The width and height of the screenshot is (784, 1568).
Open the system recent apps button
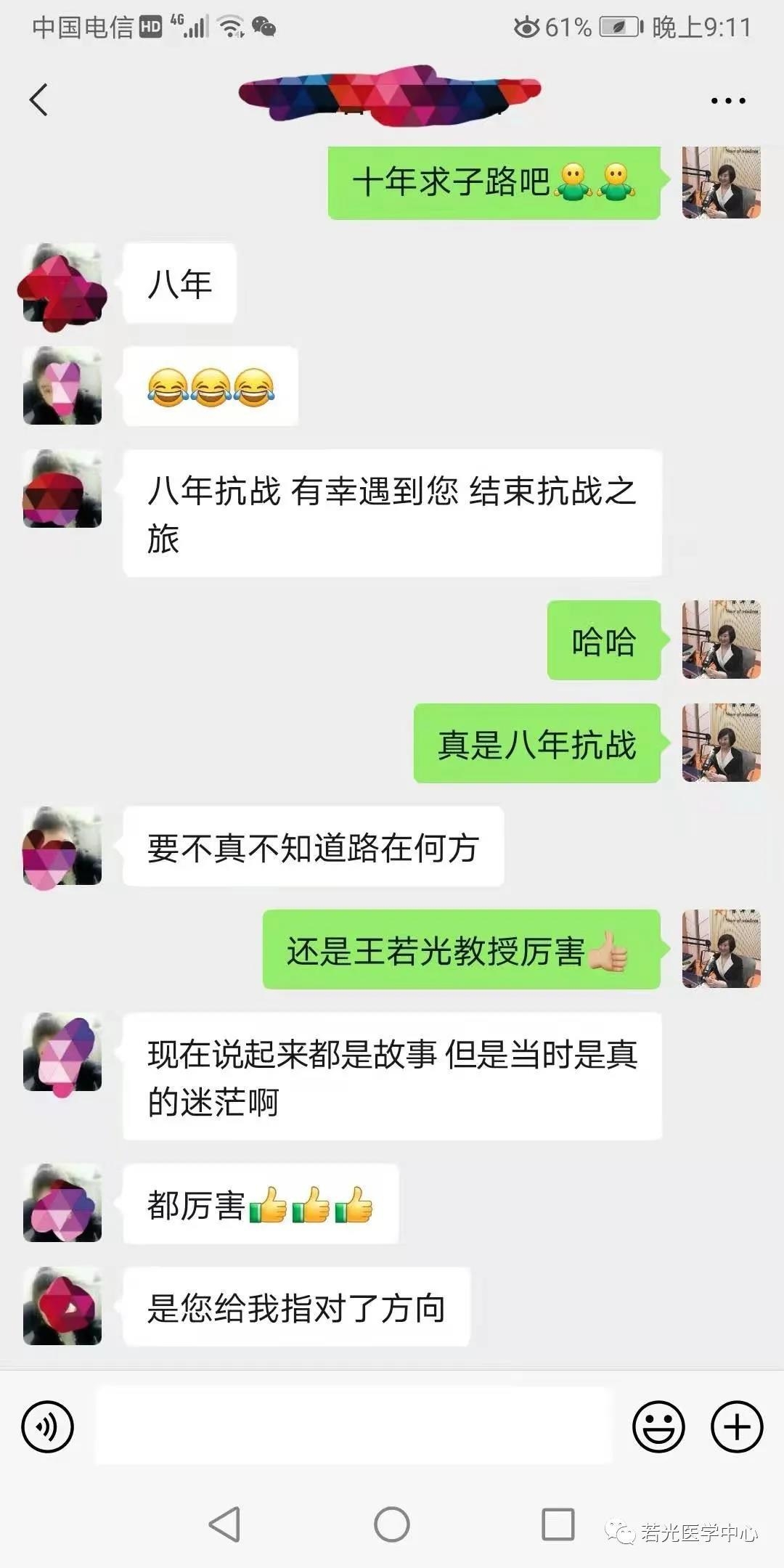[x=558, y=1524]
